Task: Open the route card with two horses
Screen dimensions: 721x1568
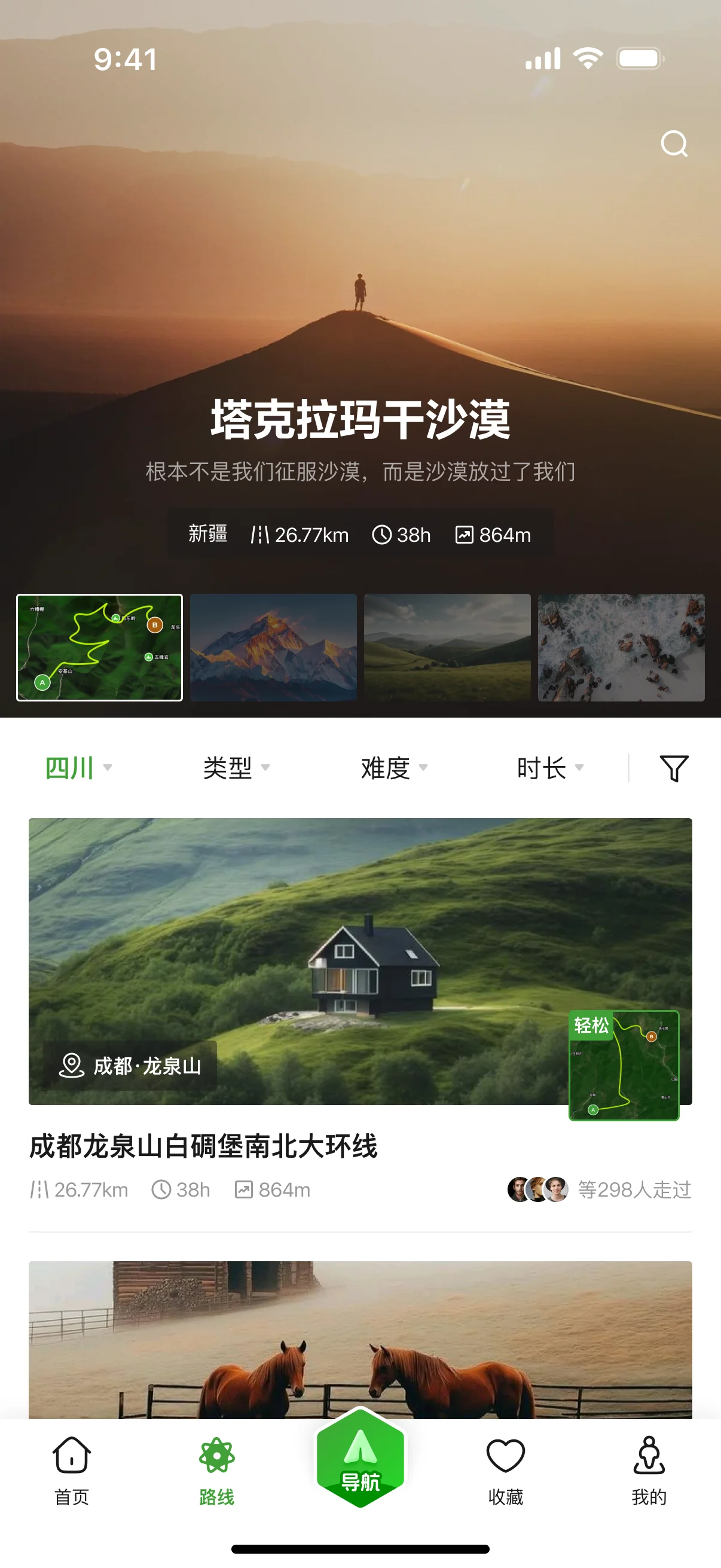Action: [360, 1339]
